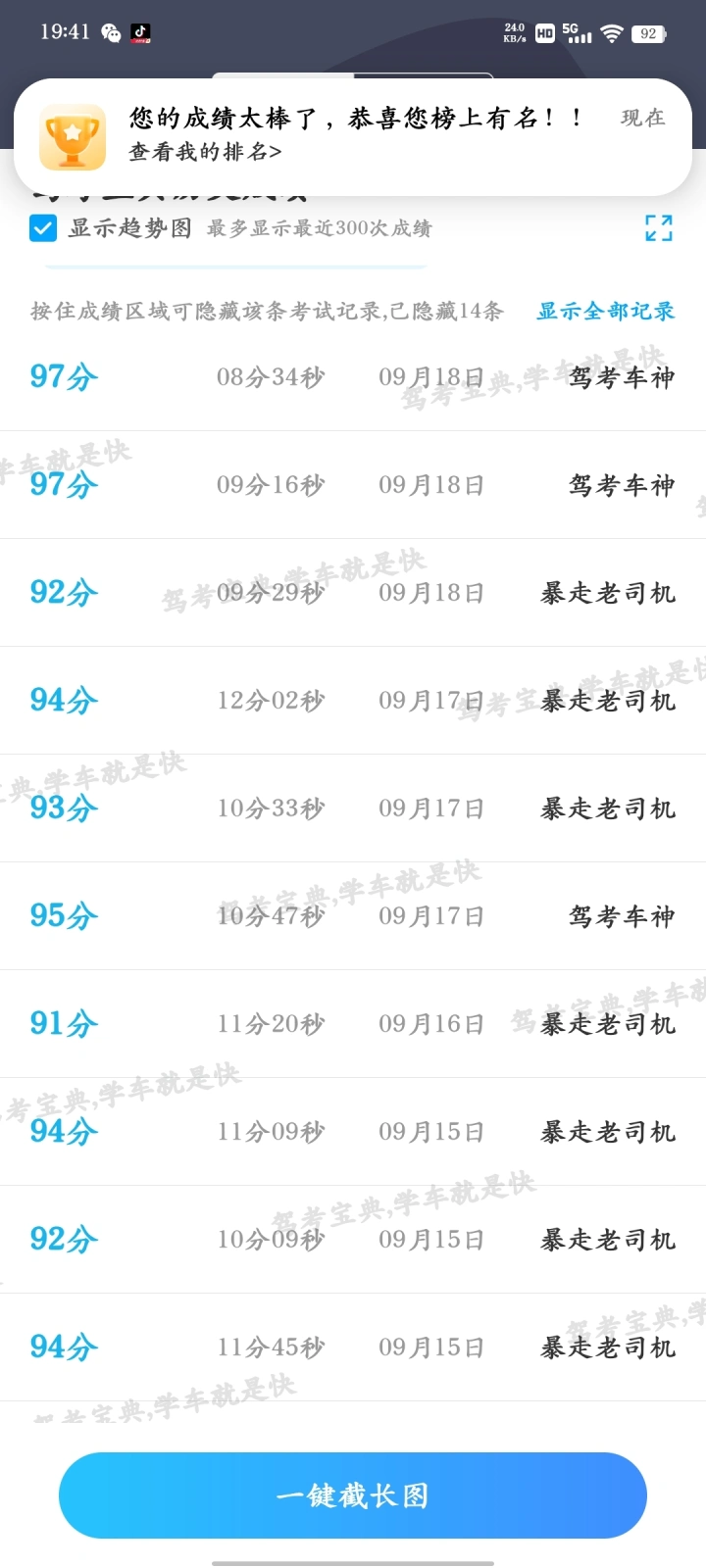Open the 95分 record from 09月17日

tap(353, 916)
